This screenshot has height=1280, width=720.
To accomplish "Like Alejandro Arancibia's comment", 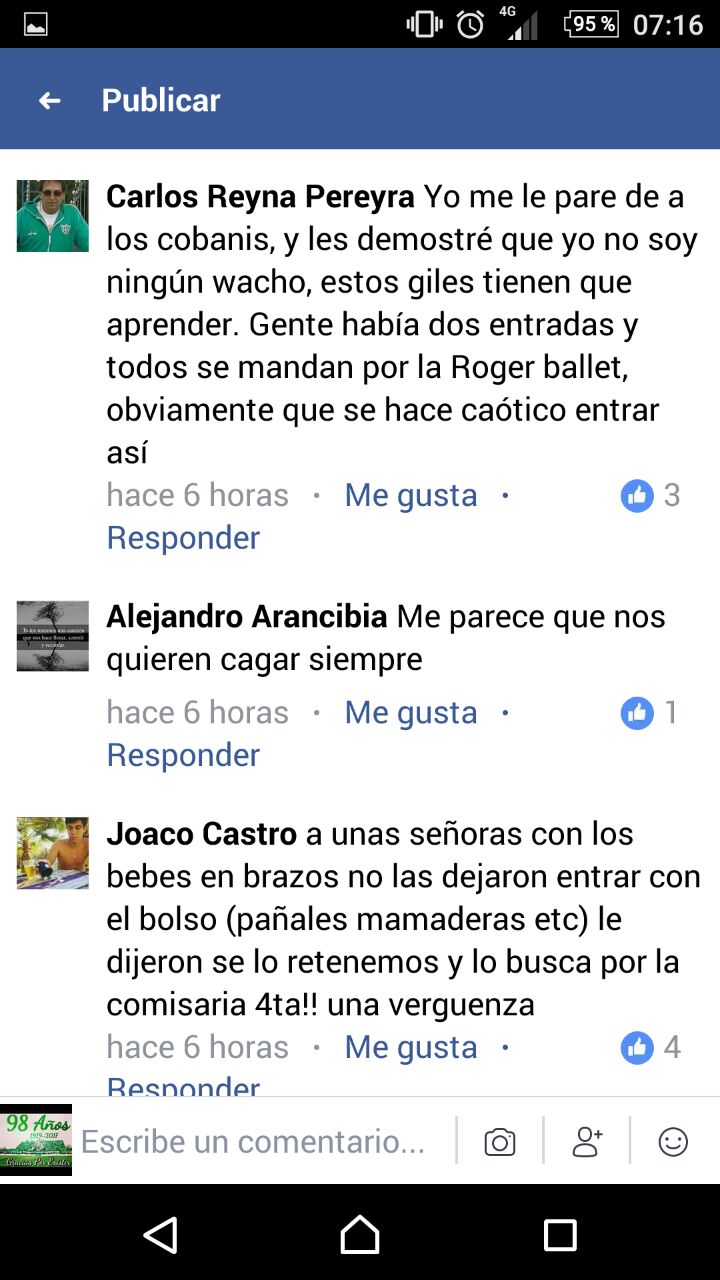I will (410, 712).
